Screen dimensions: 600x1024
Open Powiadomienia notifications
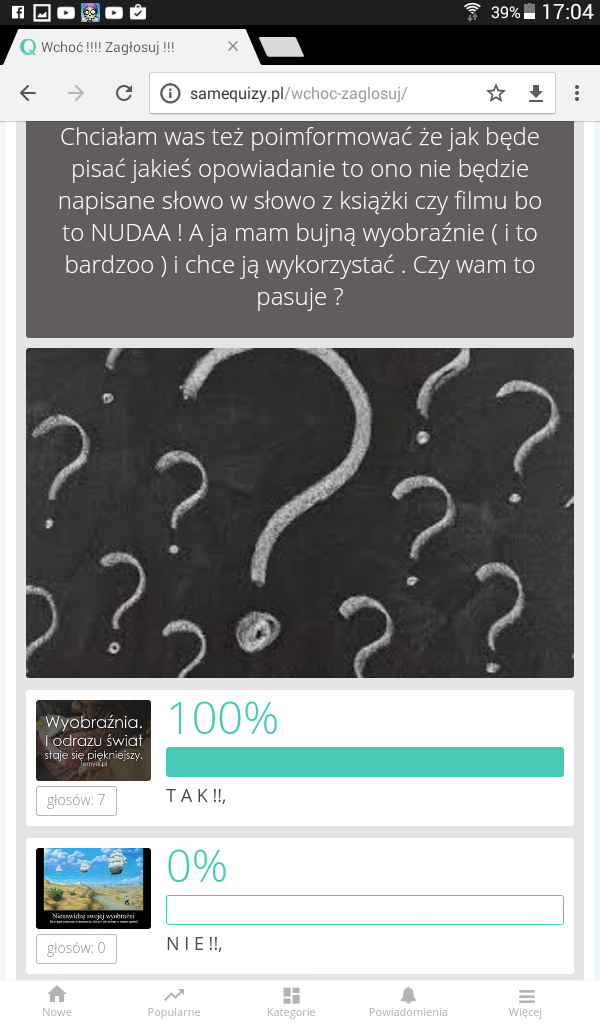point(408,1001)
